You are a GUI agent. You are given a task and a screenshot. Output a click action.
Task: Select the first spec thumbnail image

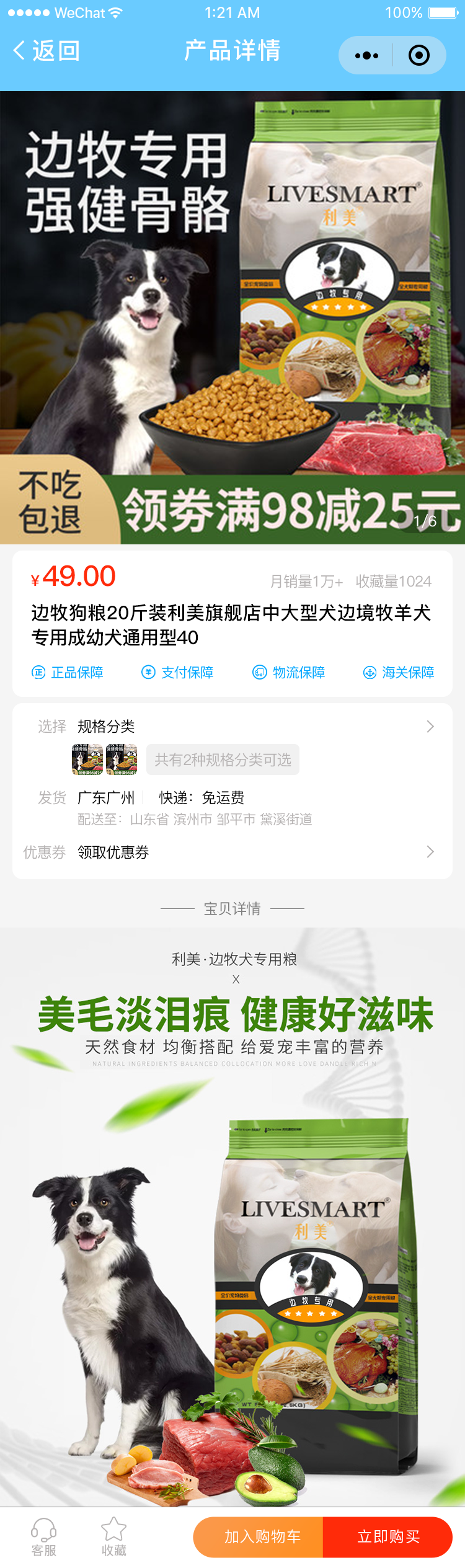[87, 760]
